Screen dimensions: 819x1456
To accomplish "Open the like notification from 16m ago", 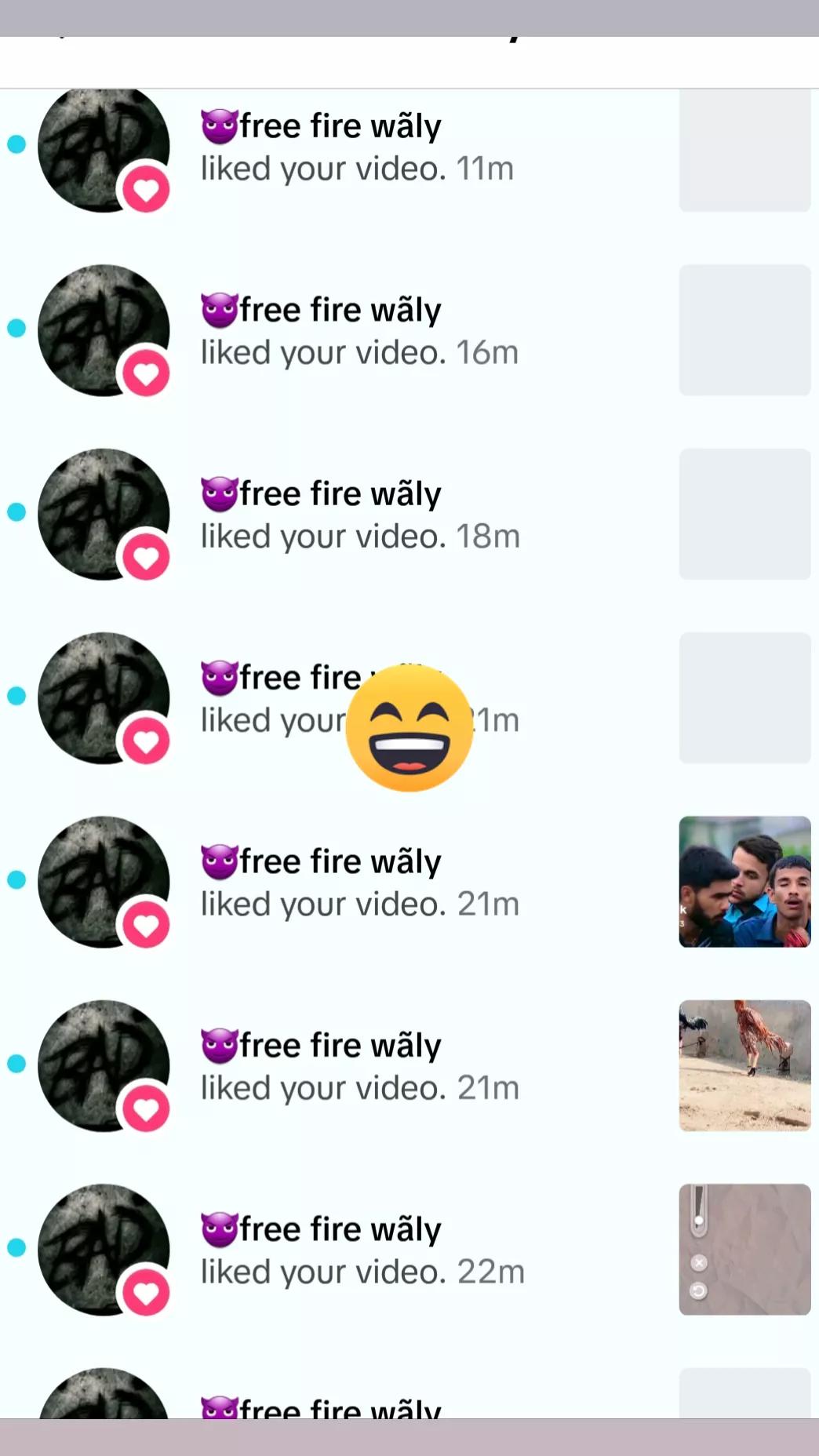I will pyautogui.click(x=359, y=333).
